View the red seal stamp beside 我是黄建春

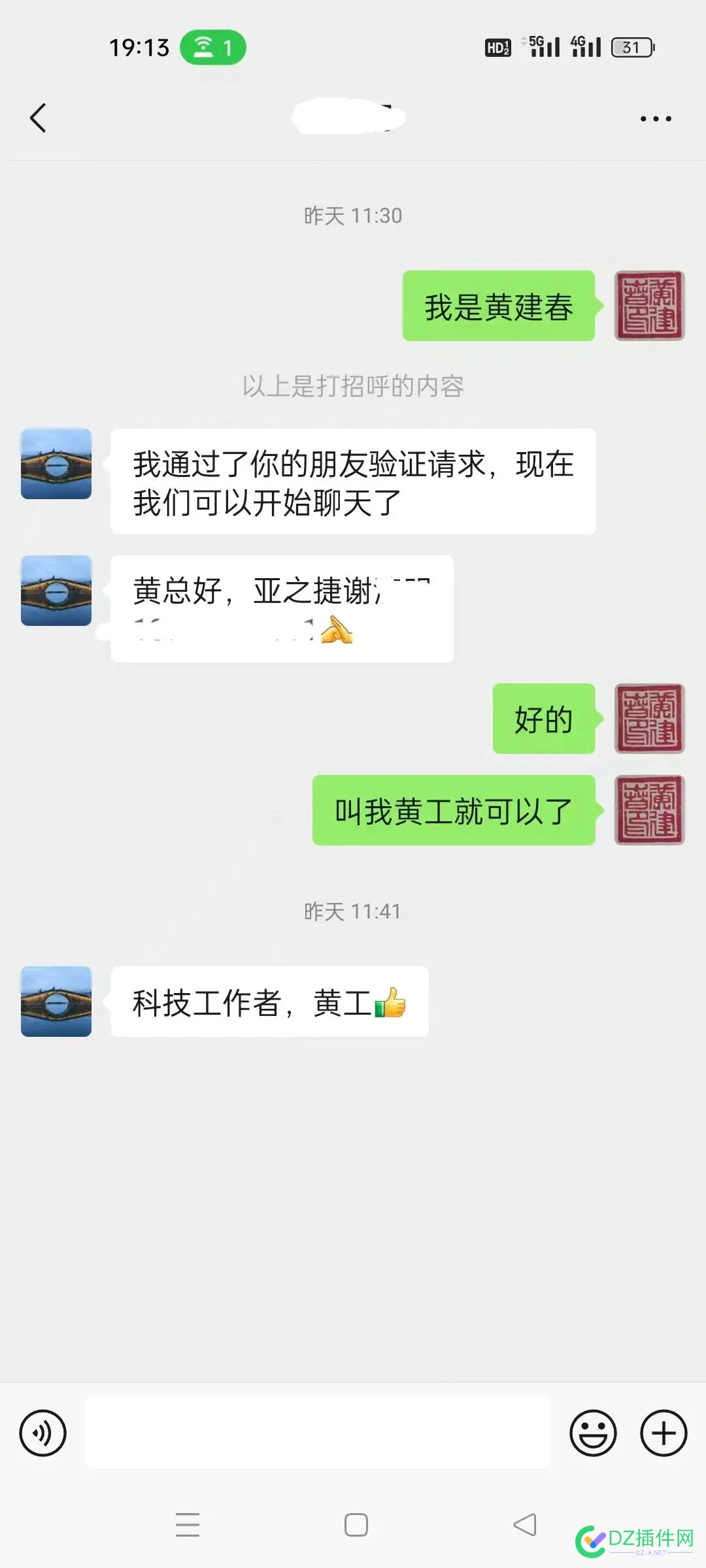(650, 307)
